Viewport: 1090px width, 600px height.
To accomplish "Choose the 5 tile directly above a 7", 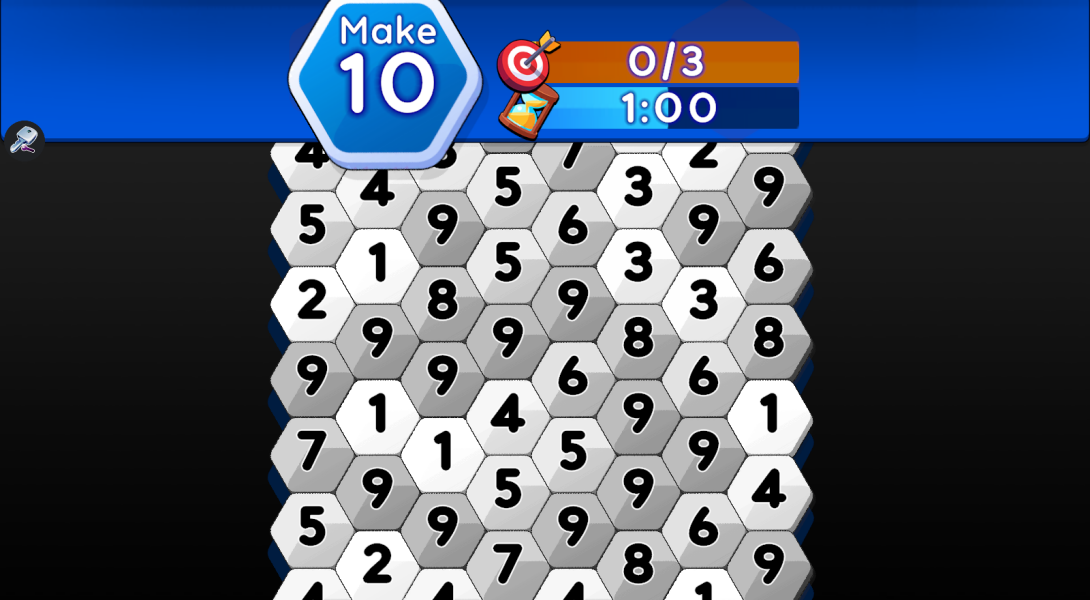I will click(508, 489).
